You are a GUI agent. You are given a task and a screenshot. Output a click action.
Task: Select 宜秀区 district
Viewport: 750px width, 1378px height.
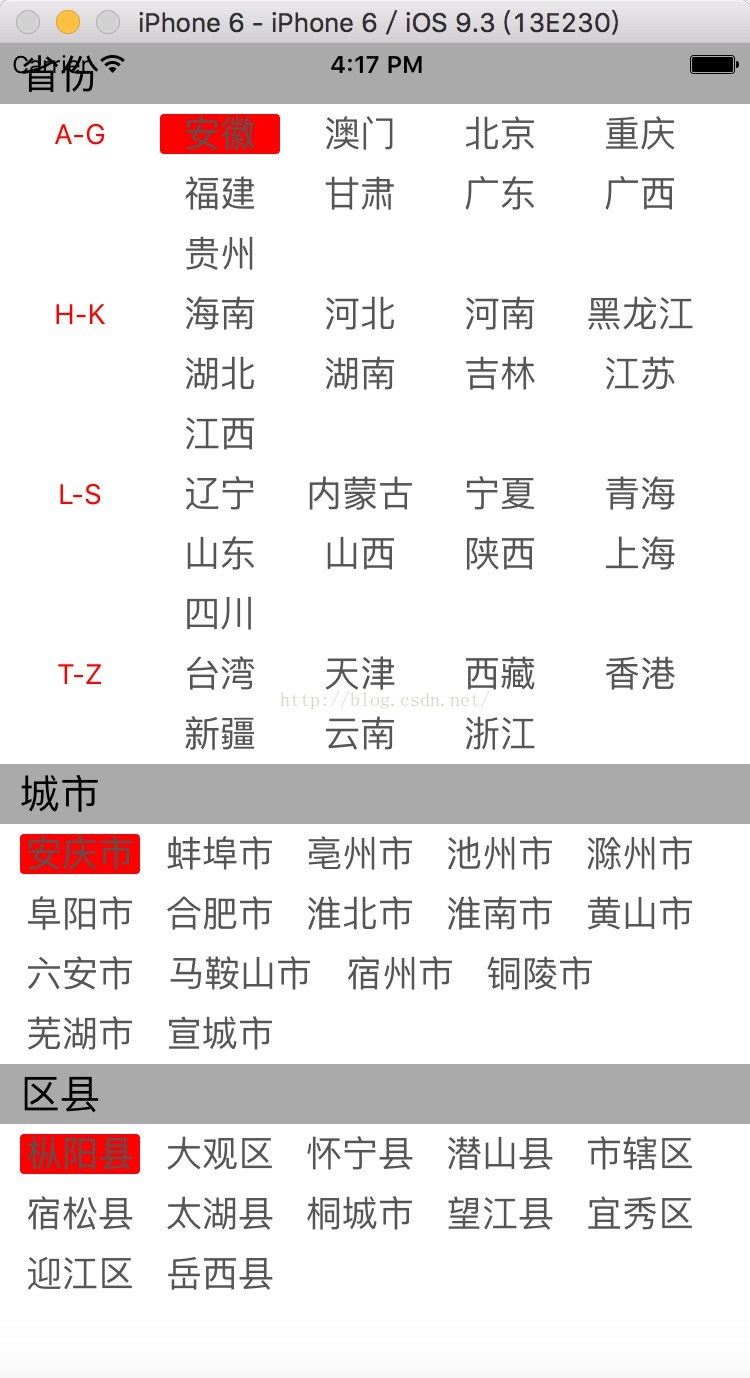click(640, 1214)
